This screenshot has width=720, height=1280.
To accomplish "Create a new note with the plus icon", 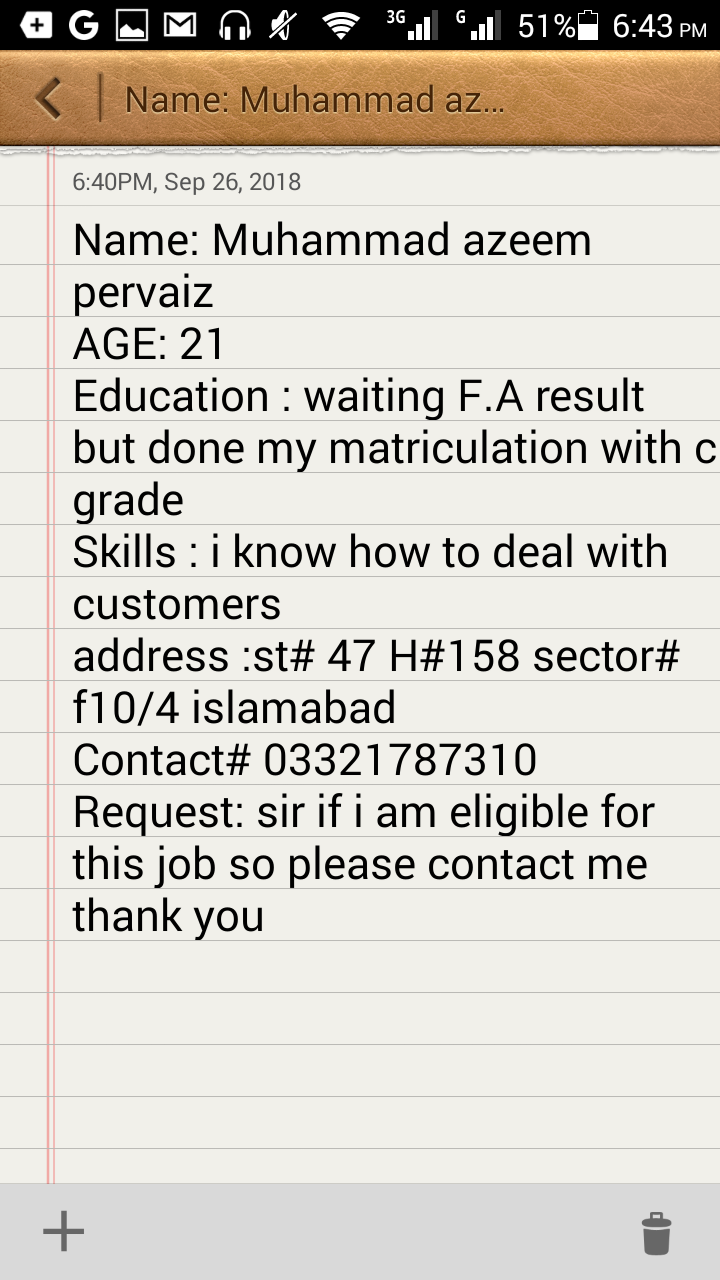I will (63, 1230).
